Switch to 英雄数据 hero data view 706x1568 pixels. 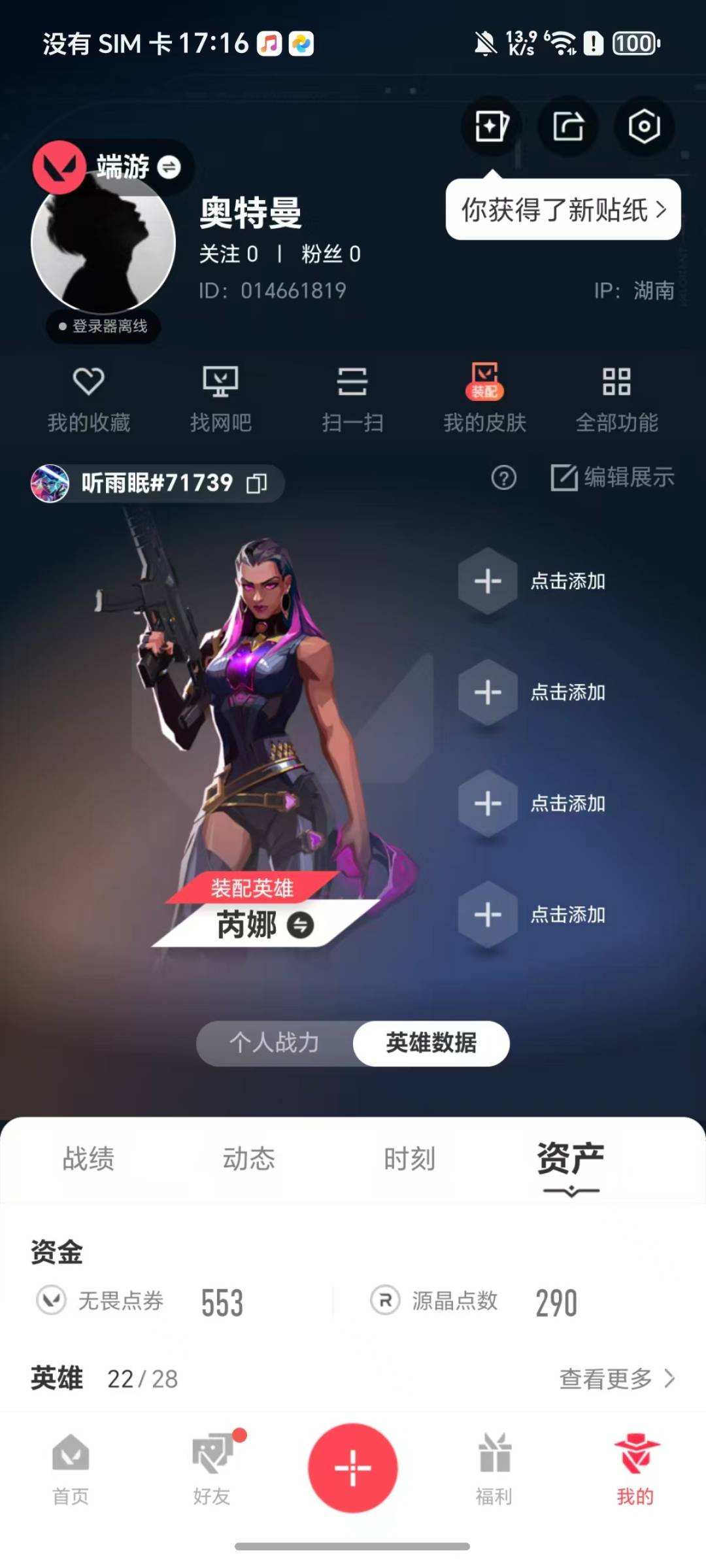tap(431, 1044)
